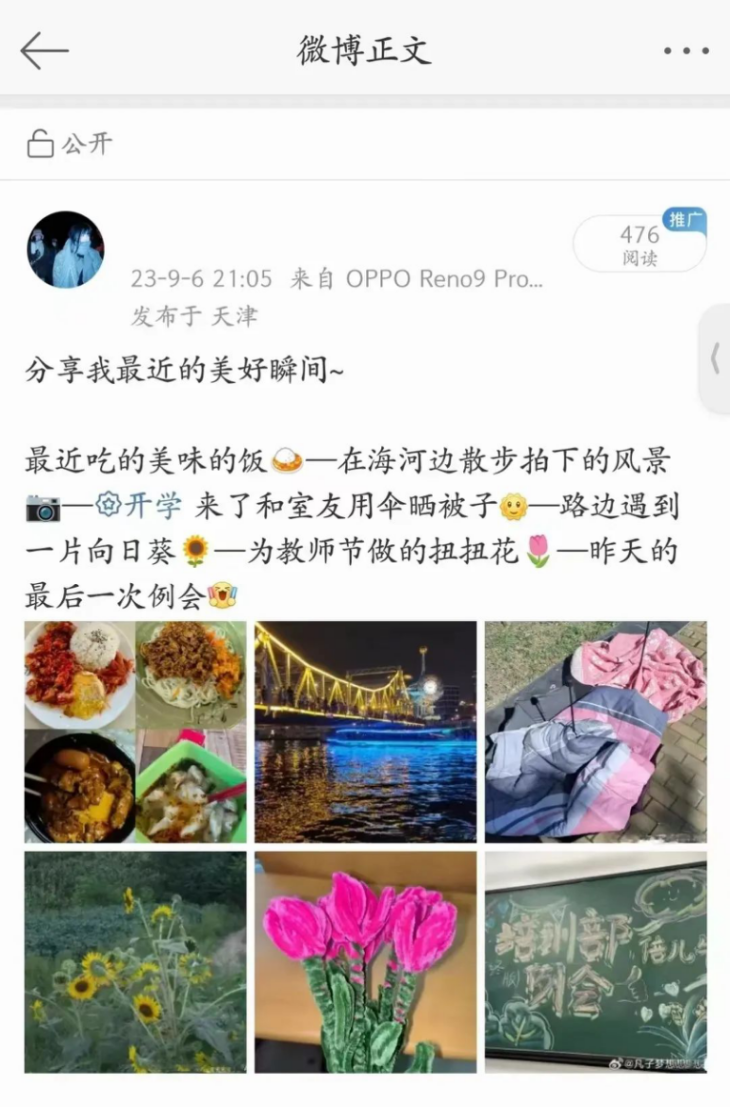
Task: Open the three-dot overflow menu
Action: (686, 51)
